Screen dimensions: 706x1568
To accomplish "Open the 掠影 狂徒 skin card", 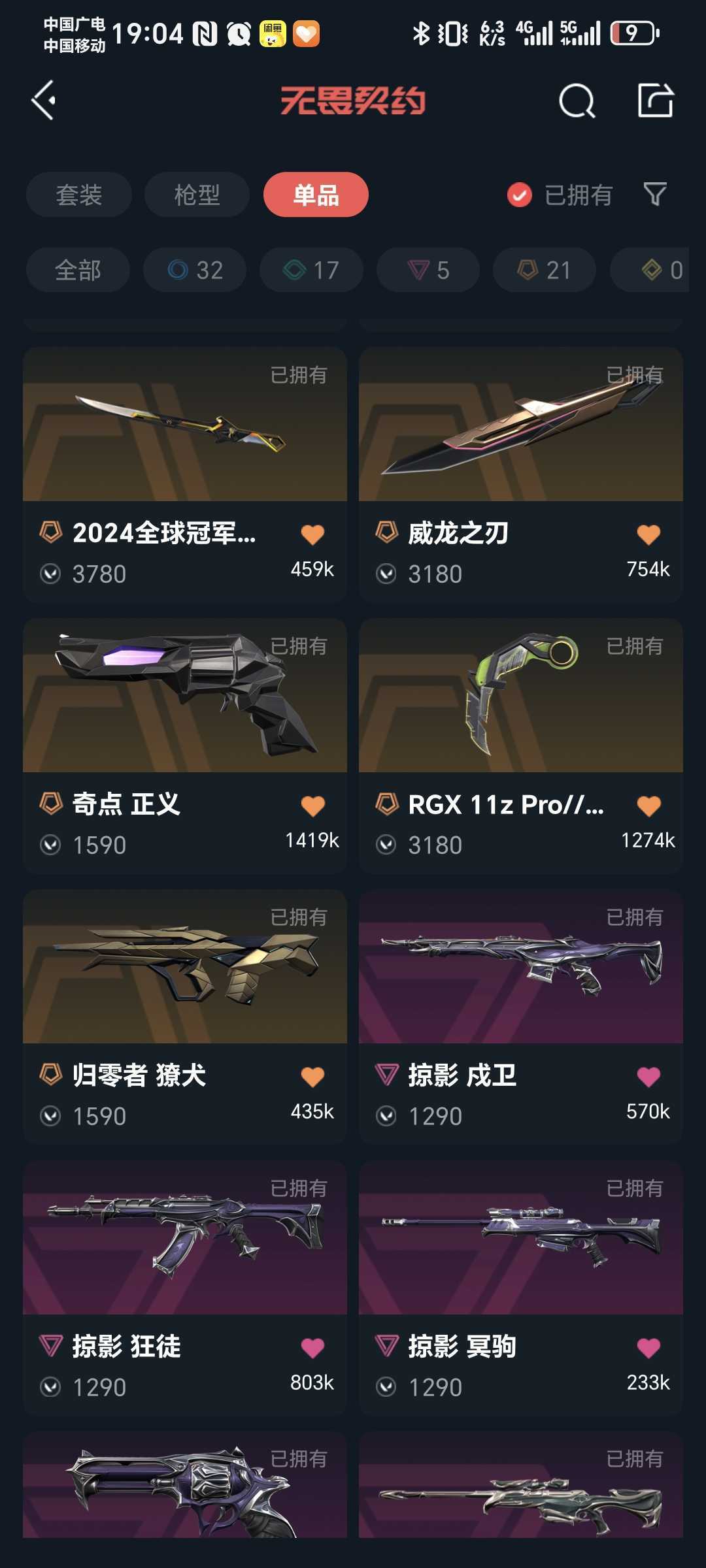I will click(x=184, y=1288).
